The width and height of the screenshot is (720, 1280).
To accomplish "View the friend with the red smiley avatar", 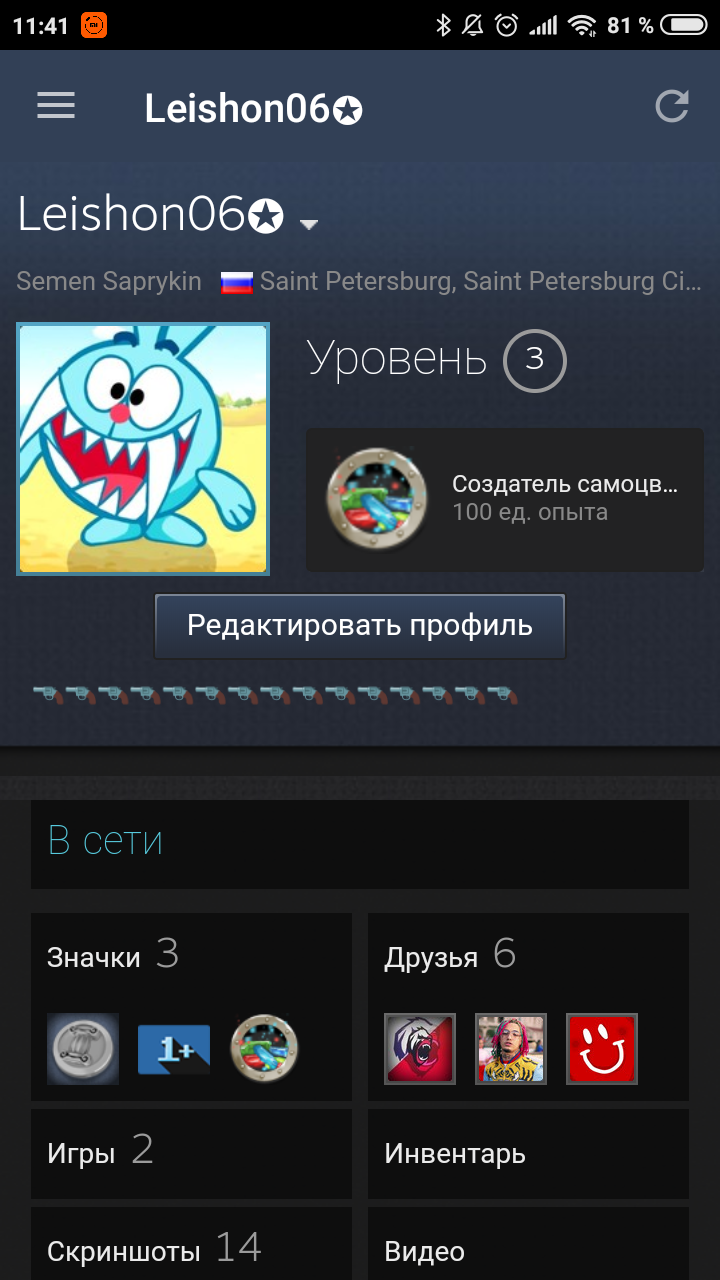I will point(602,1049).
